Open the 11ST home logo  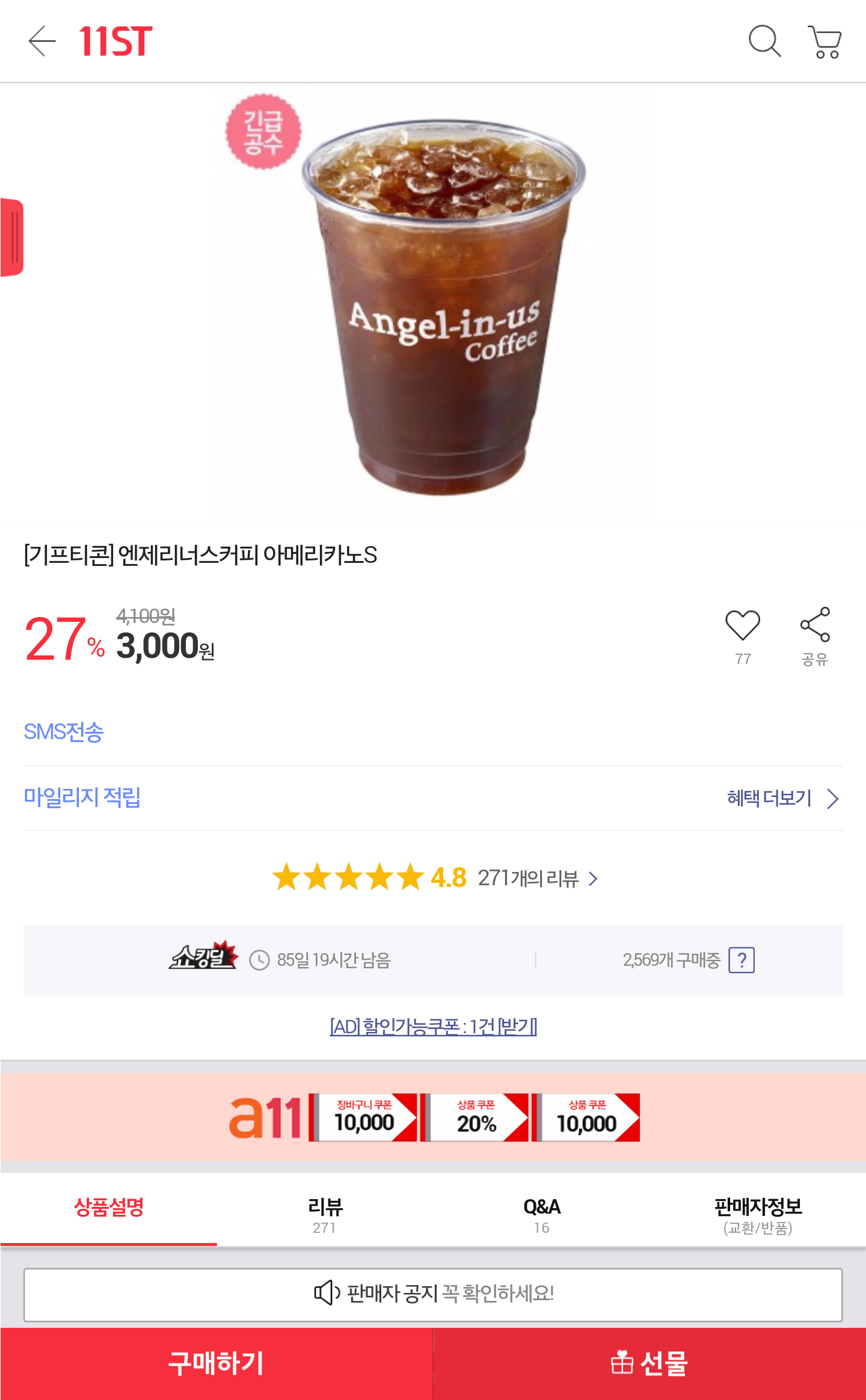point(115,41)
